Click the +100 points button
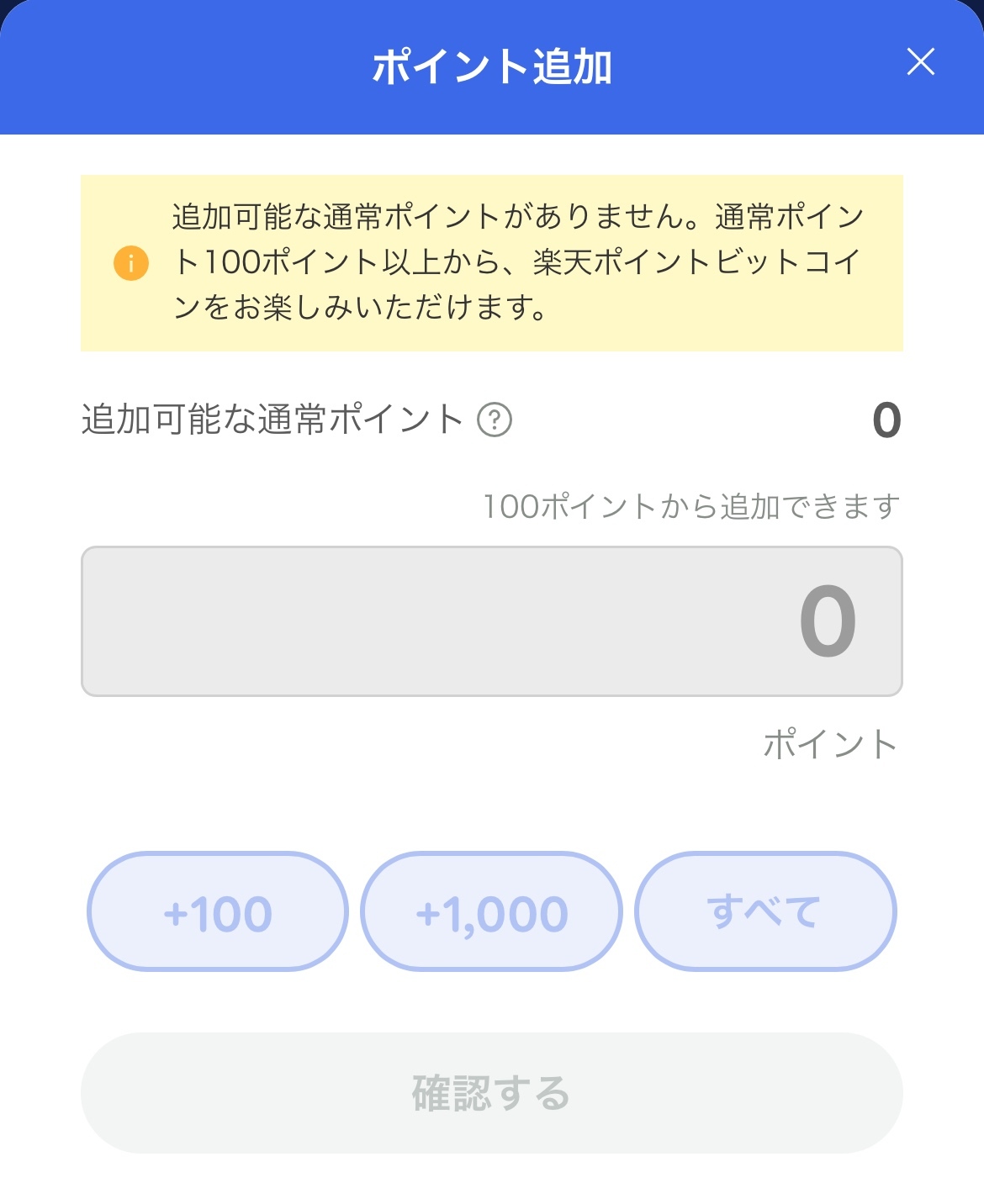984x1204 pixels. coord(217,911)
